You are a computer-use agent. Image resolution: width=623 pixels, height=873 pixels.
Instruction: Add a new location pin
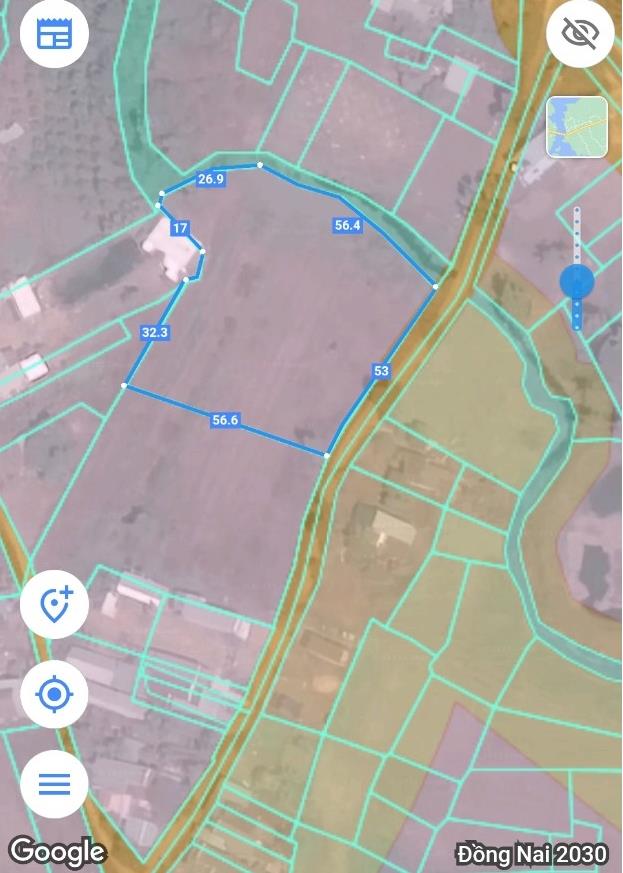click(x=54, y=604)
